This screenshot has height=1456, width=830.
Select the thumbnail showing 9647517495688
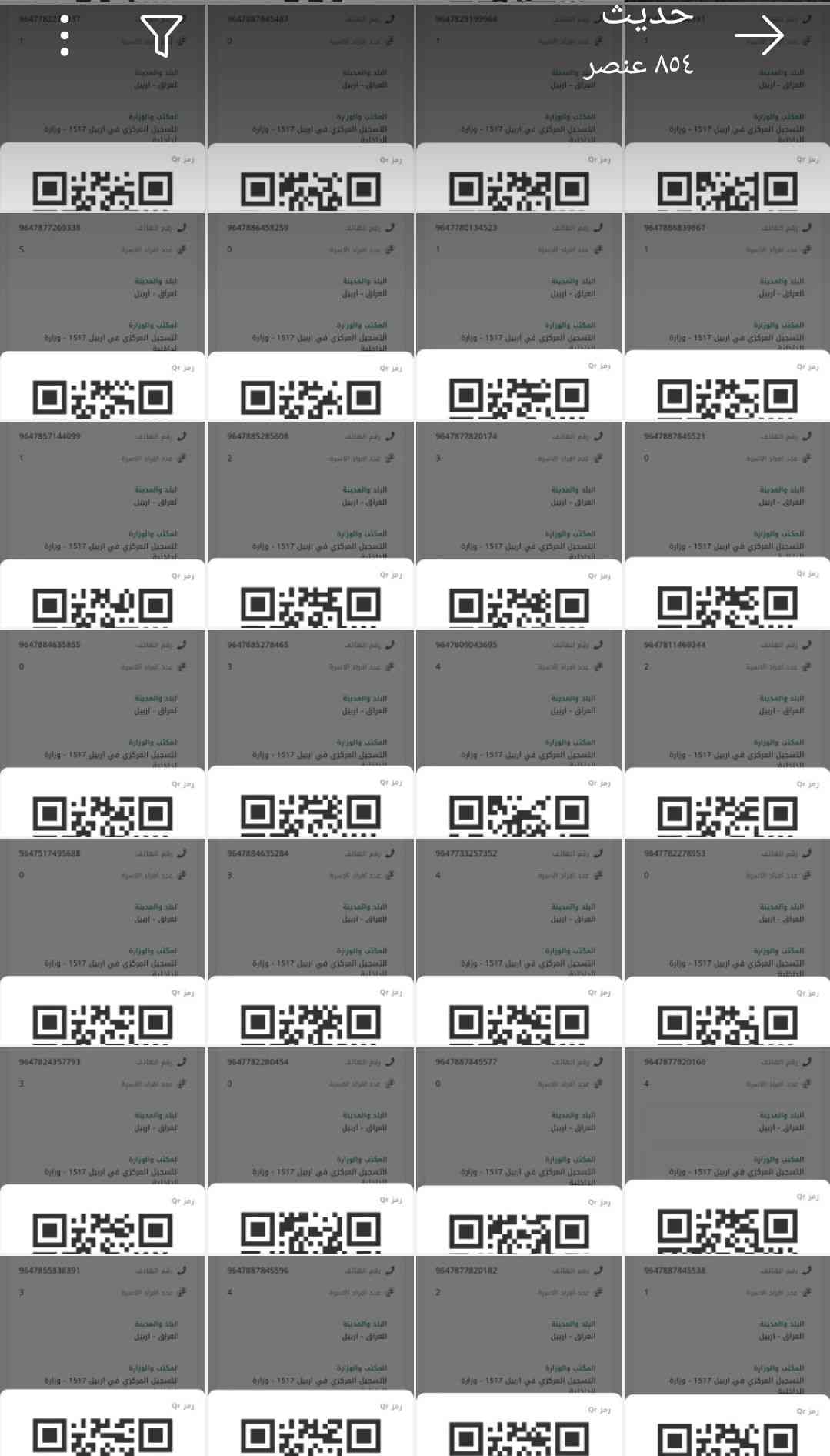(103, 943)
